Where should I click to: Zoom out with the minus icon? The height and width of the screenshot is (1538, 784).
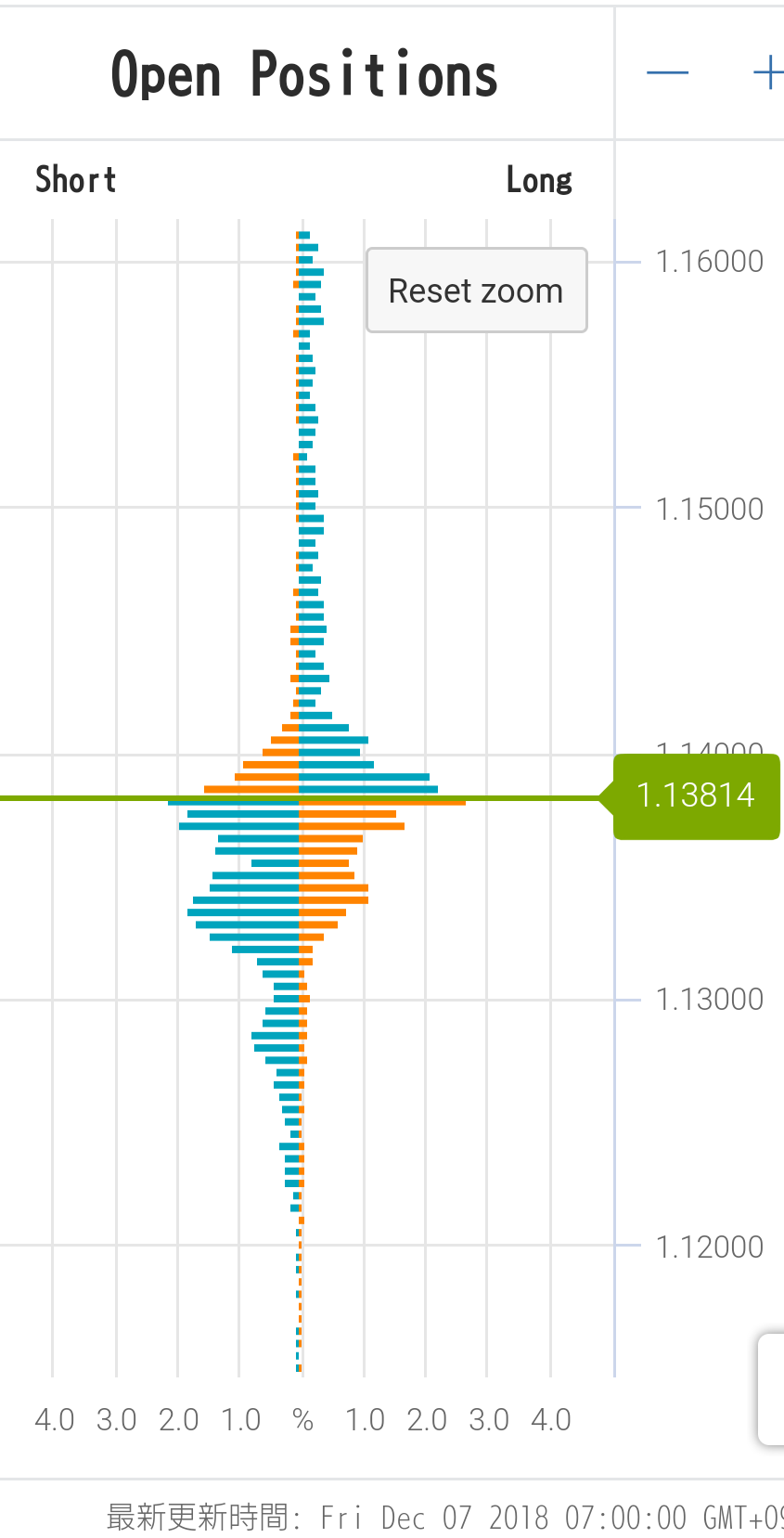tap(667, 72)
